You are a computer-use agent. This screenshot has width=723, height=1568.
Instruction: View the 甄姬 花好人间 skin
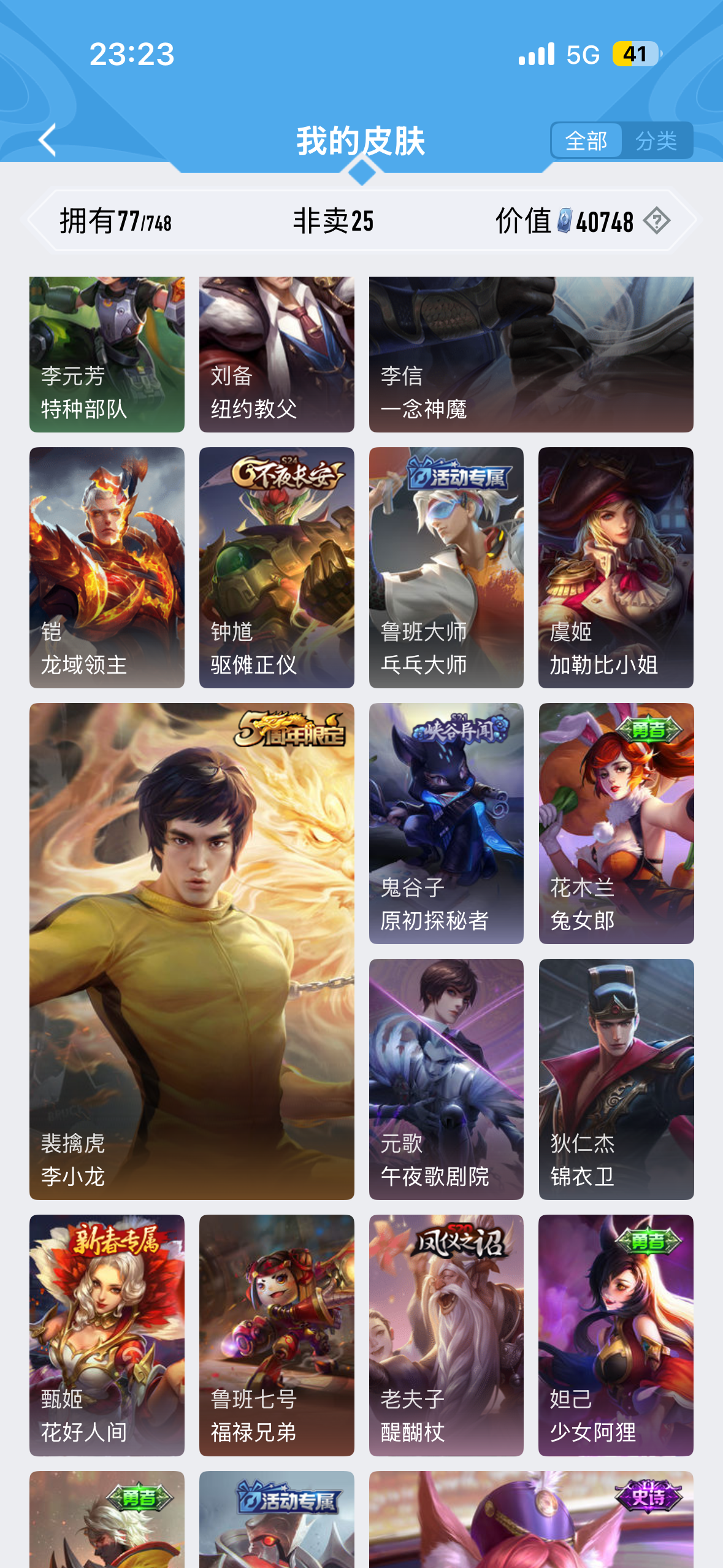tap(107, 1335)
